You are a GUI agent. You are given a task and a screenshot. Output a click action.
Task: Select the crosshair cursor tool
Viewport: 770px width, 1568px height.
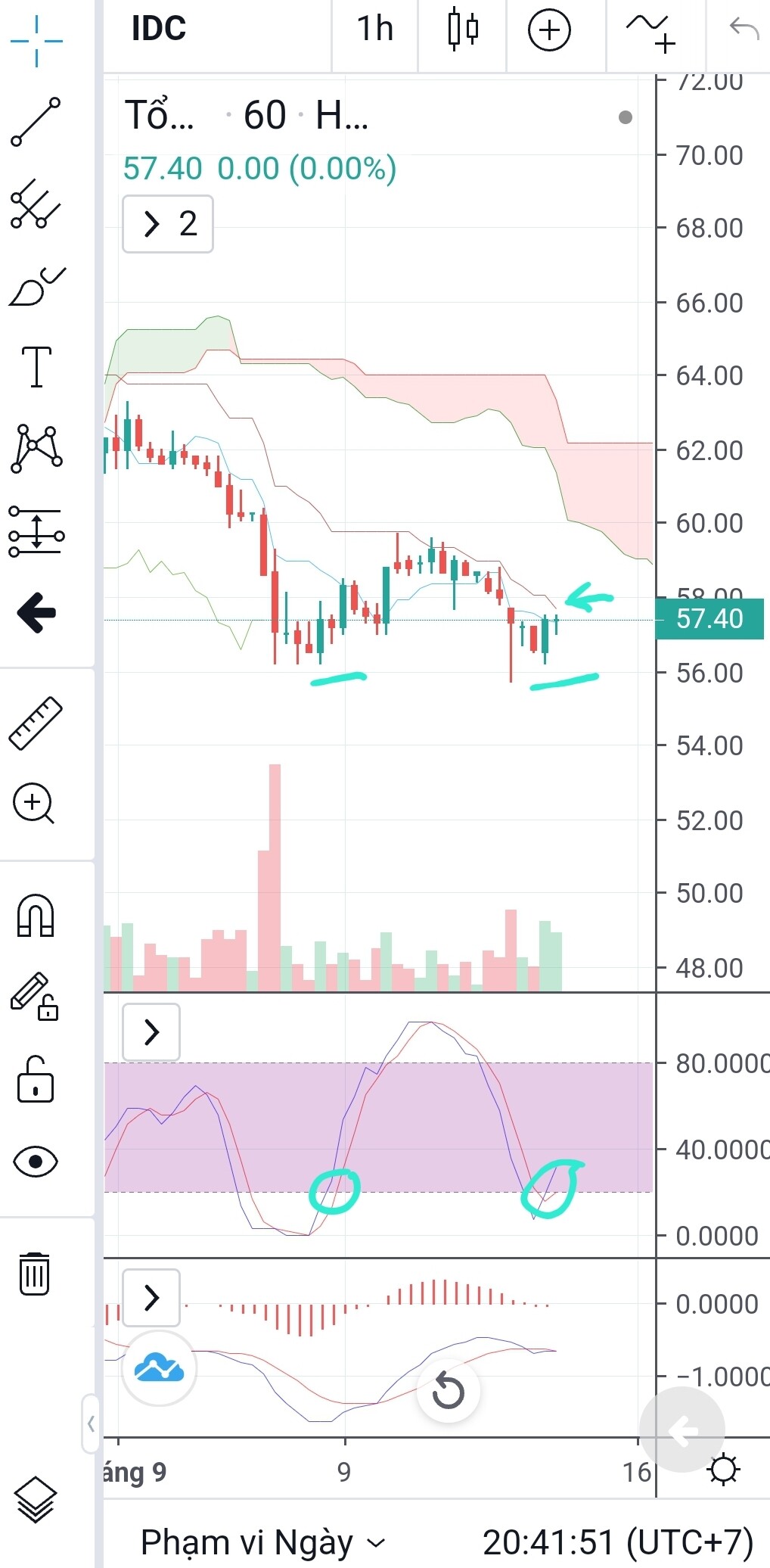(x=36, y=40)
